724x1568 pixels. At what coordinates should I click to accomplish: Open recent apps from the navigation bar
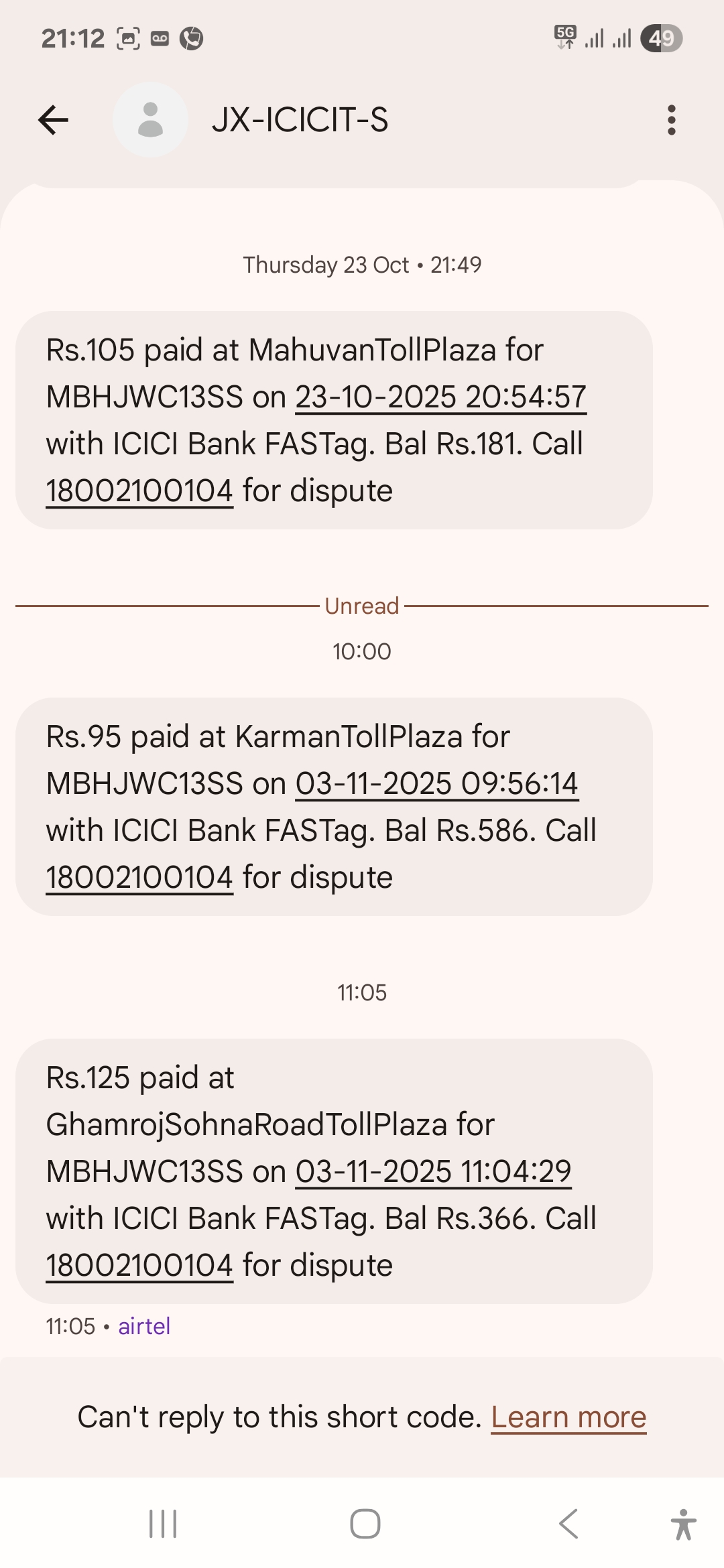(163, 1524)
